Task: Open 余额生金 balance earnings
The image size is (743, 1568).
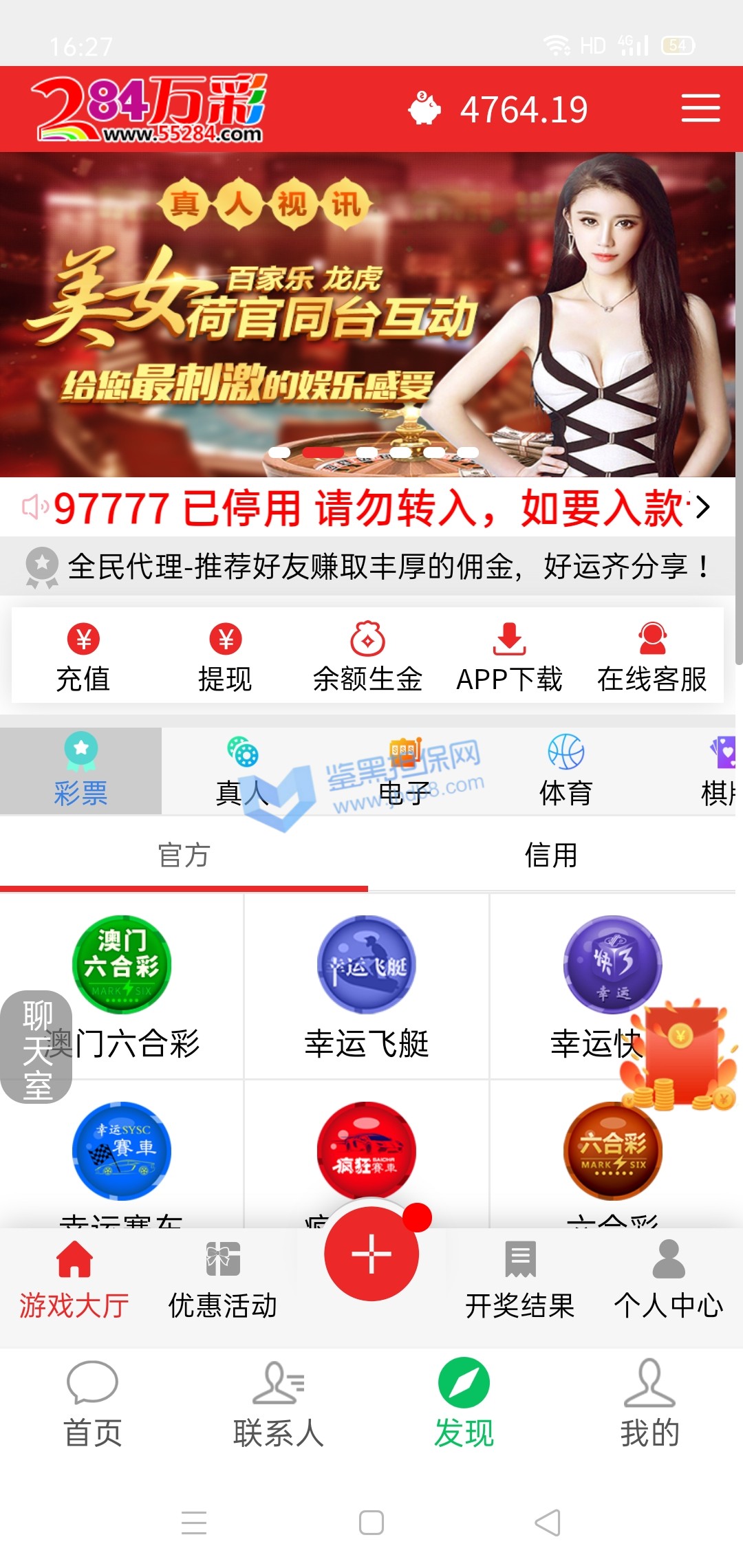Action: point(367,657)
